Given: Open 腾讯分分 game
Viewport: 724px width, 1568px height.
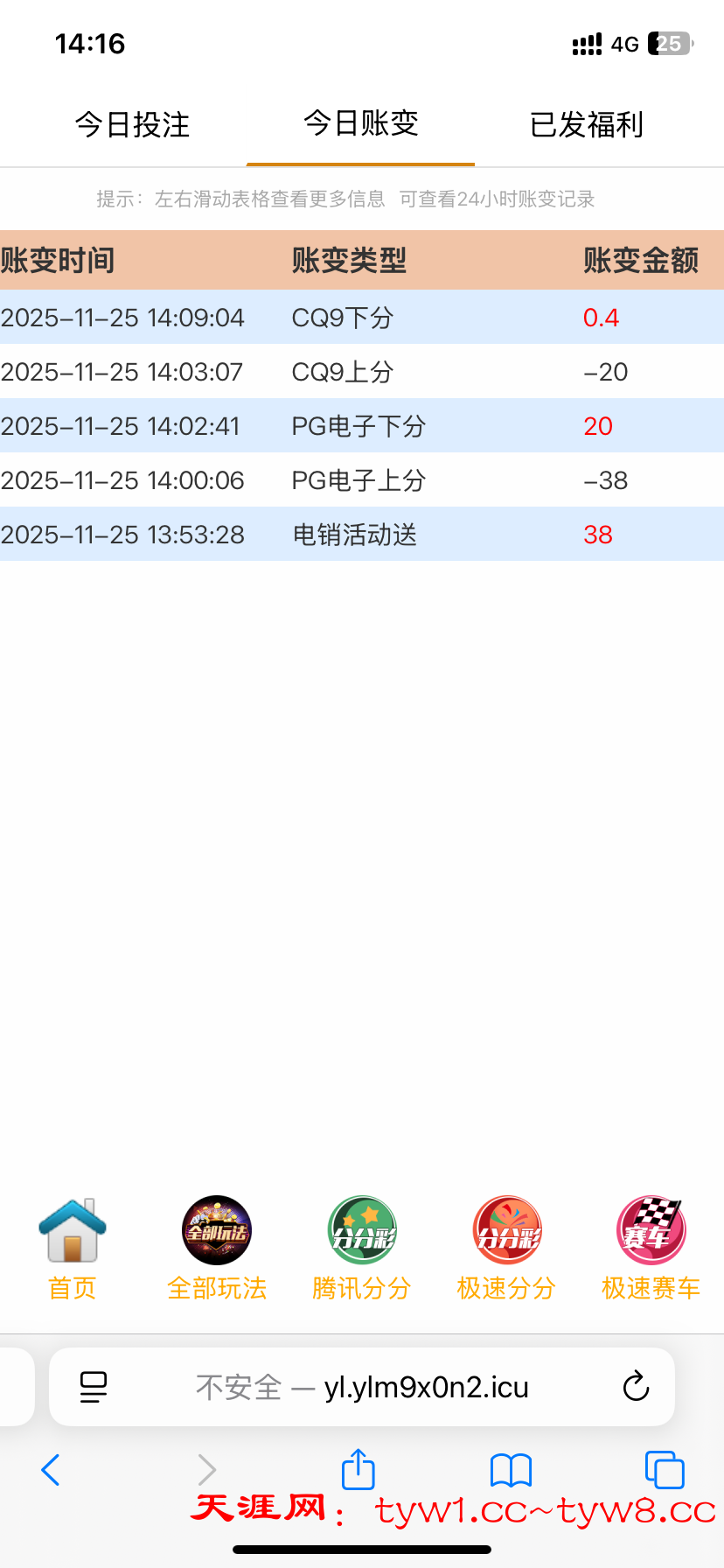Looking at the screenshot, I should (361, 1249).
